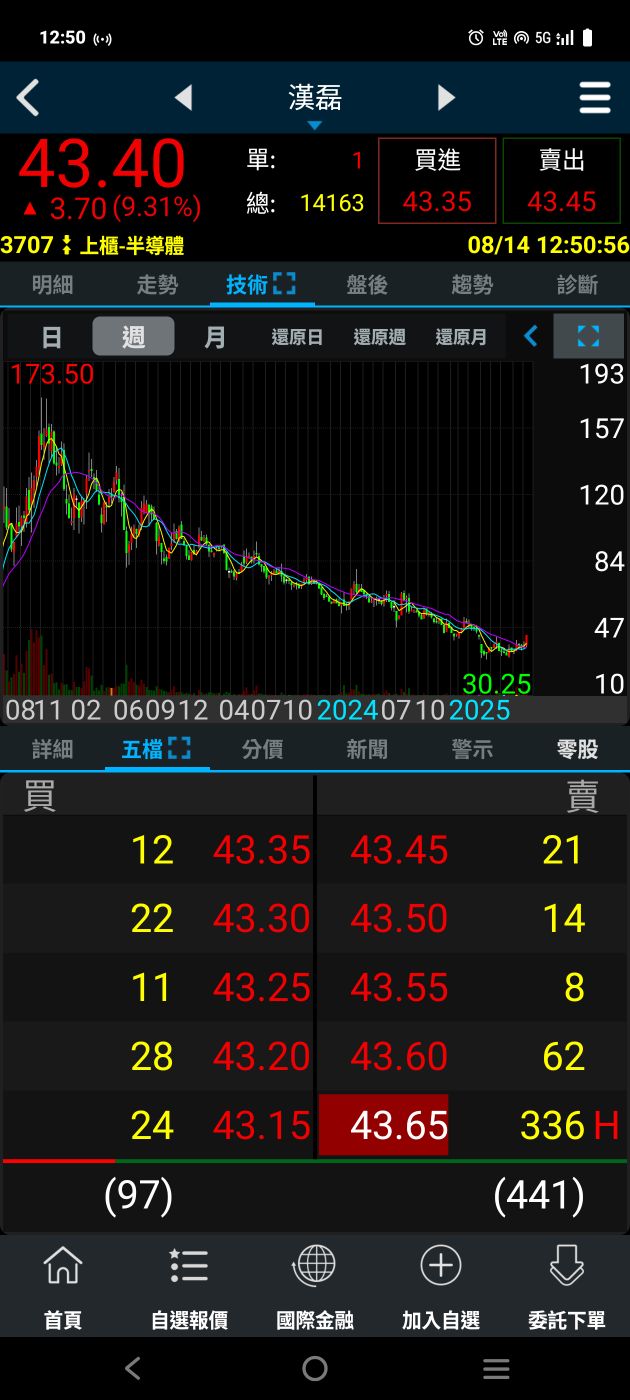Select the 日 daily chart period

pos(51,337)
